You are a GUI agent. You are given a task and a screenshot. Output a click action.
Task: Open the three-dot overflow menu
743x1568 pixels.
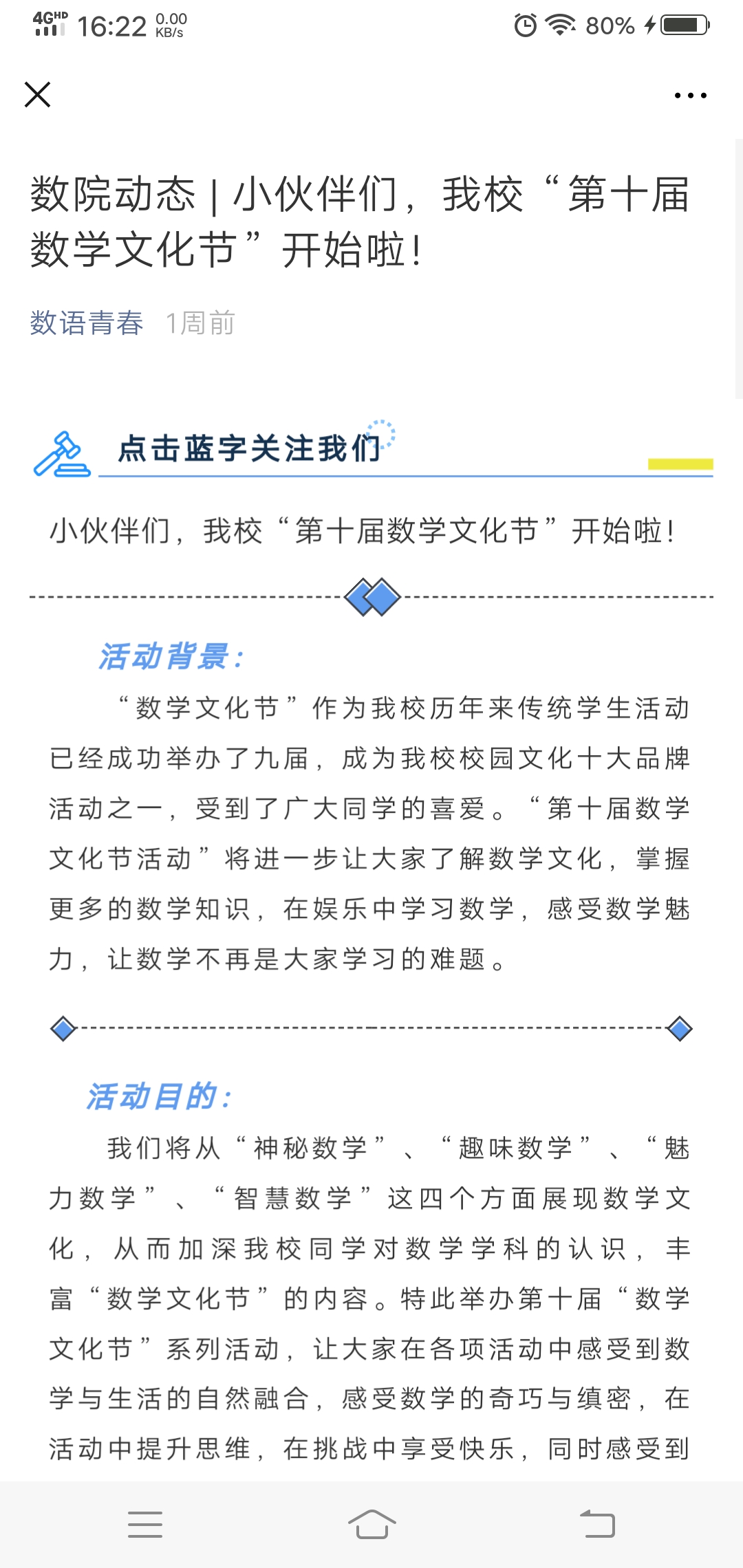click(691, 96)
